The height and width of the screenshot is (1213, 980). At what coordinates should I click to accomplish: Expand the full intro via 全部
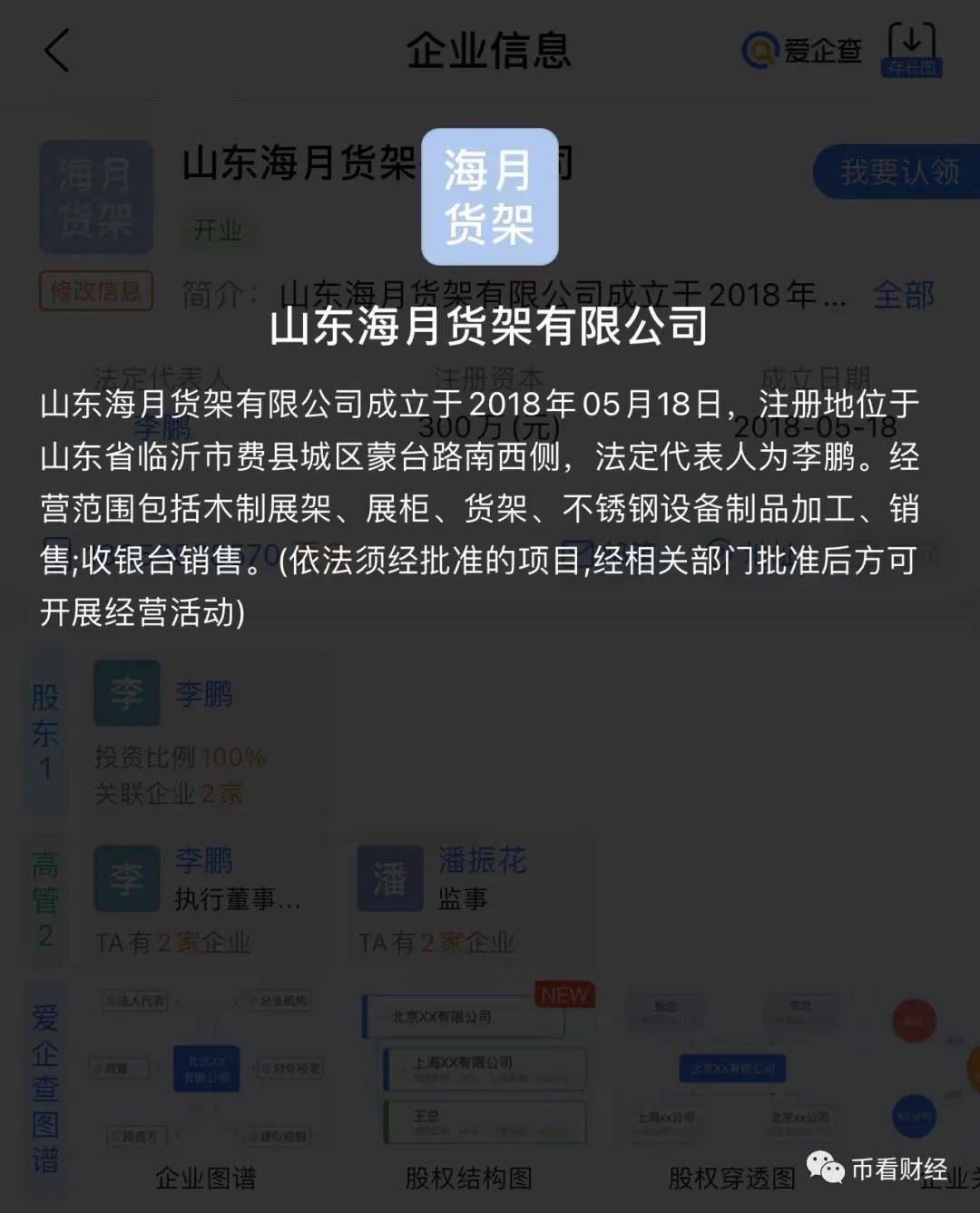click(x=903, y=295)
